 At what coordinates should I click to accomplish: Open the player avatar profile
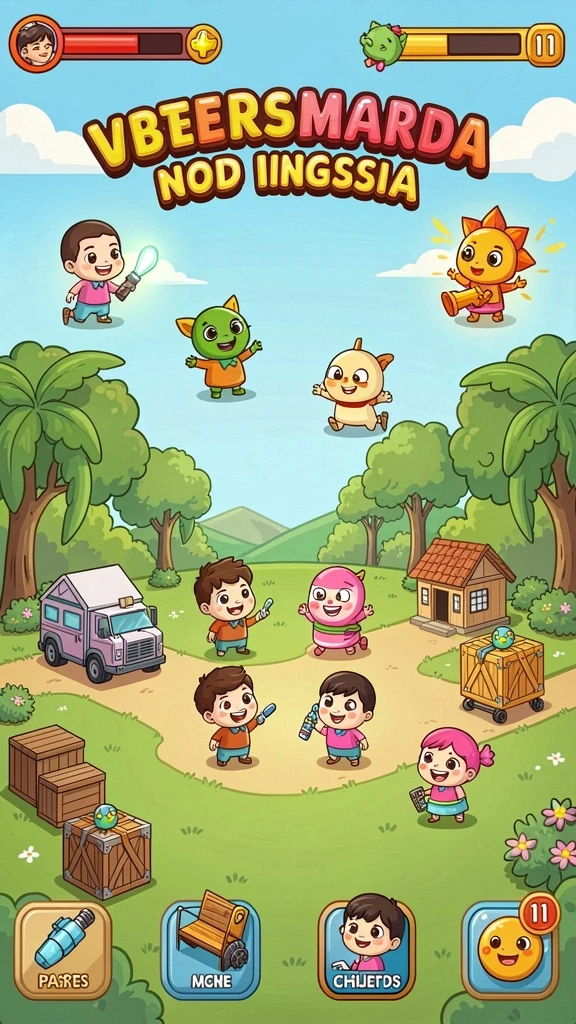coord(36,44)
